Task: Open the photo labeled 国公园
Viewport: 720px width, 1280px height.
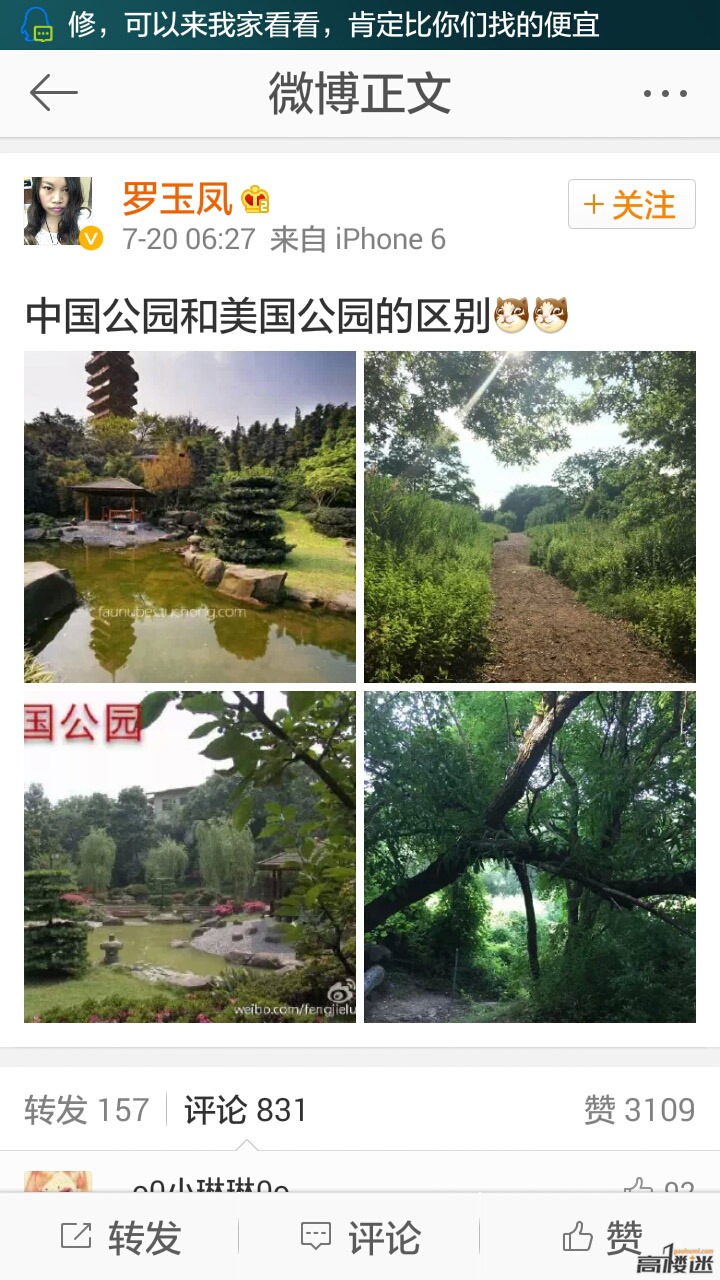Action: [x=190, y=857]
